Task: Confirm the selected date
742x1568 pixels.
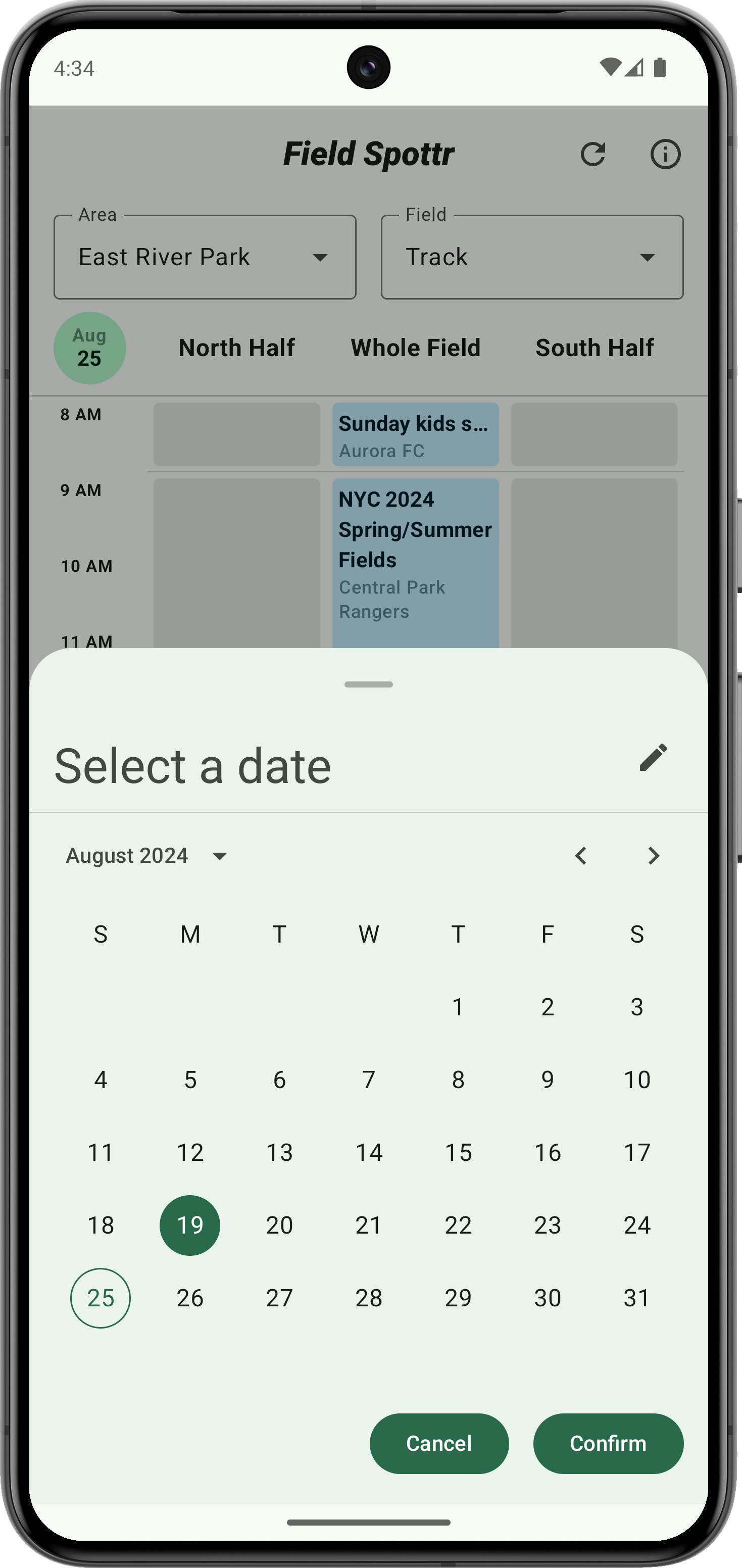Action: (x=608, y=1443)
